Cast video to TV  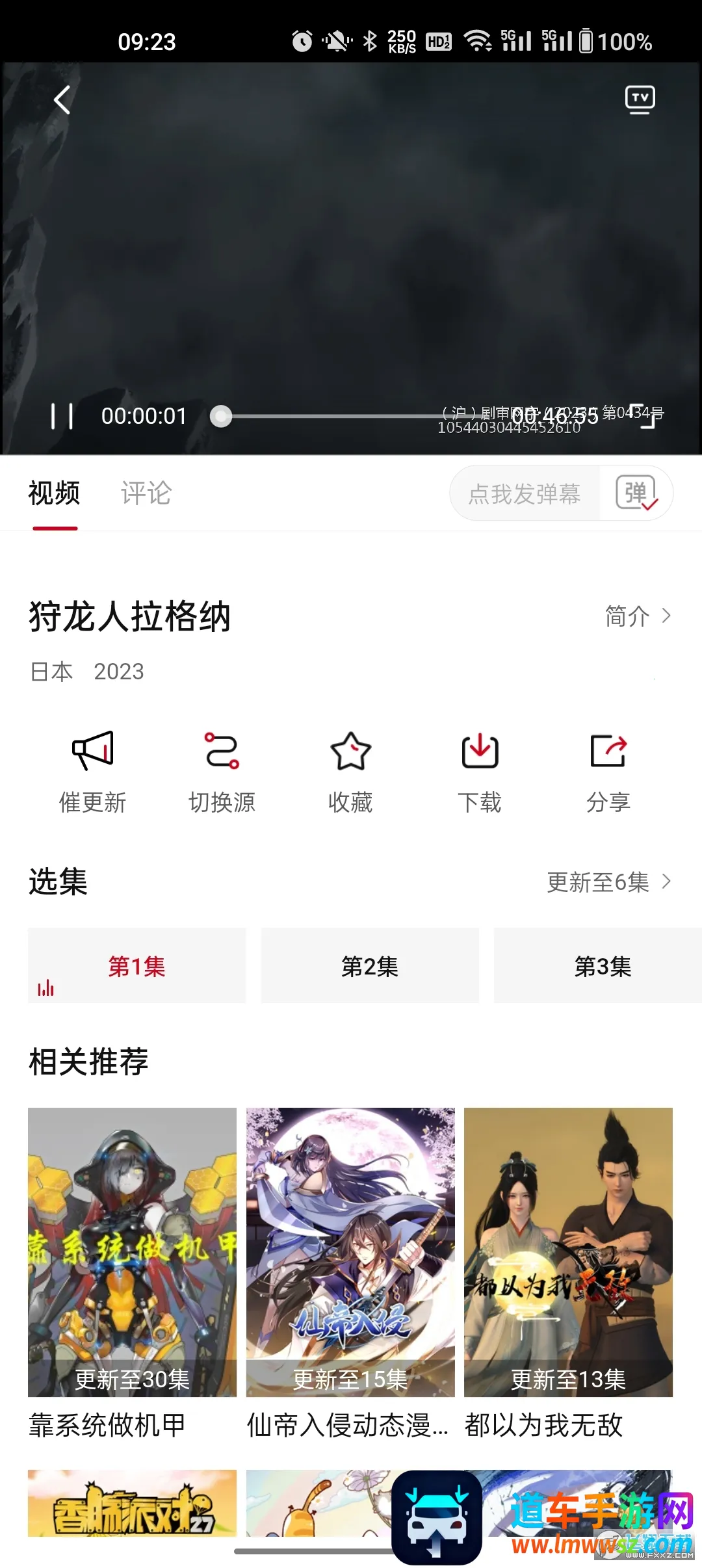pos(640,99)
